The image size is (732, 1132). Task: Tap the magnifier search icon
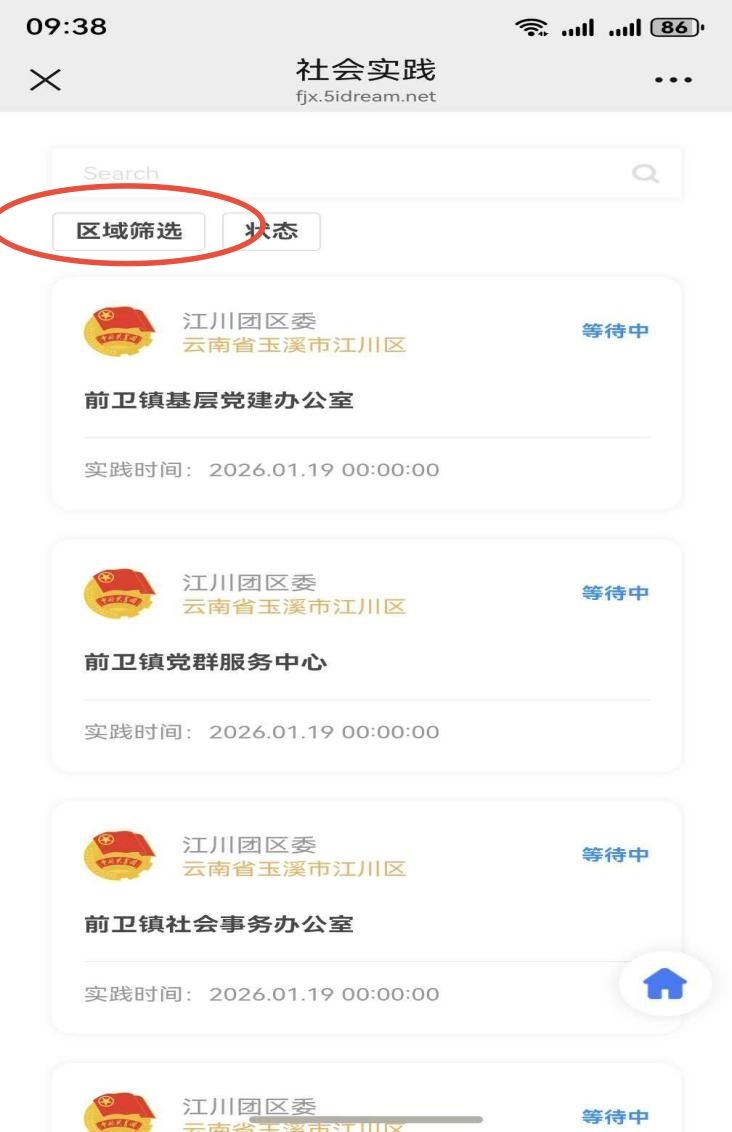[x=646, y=174]
